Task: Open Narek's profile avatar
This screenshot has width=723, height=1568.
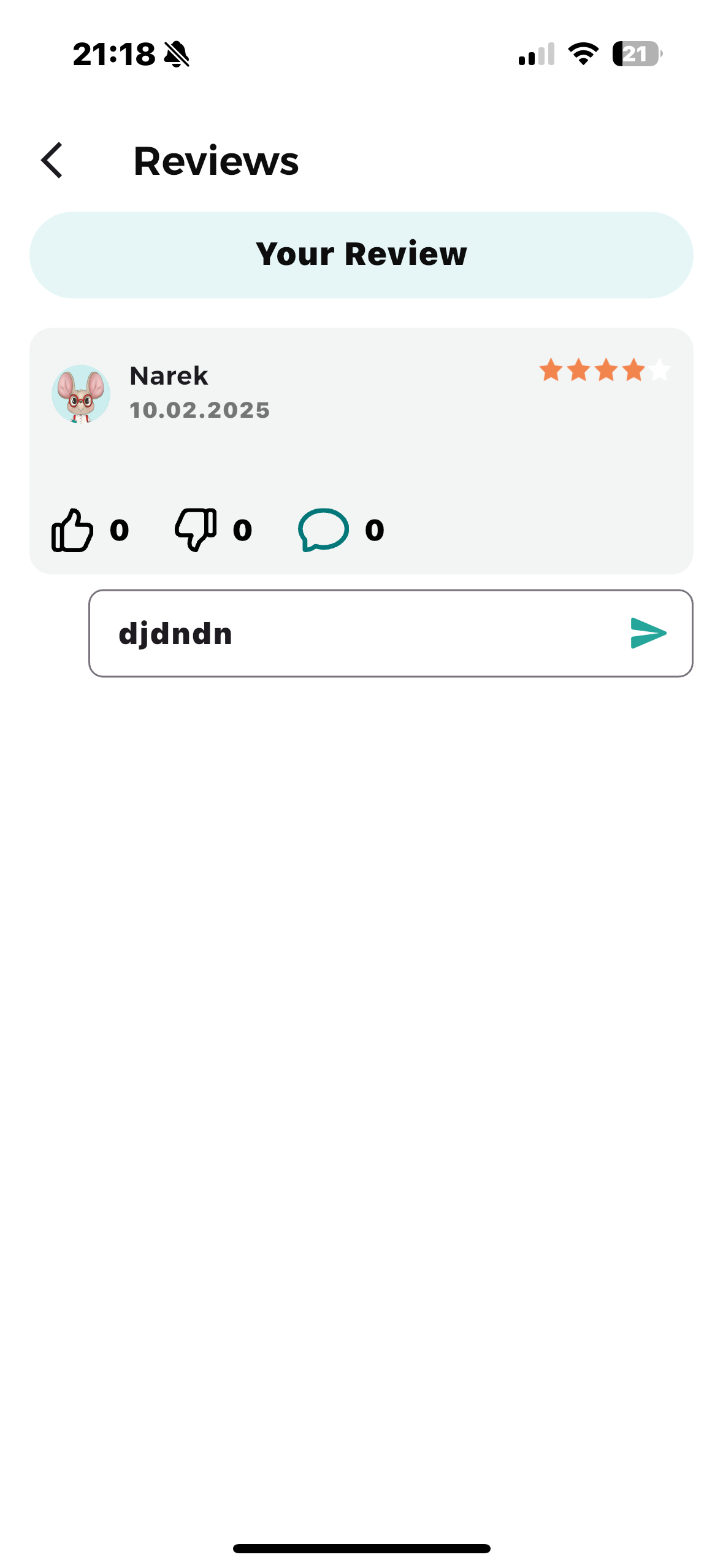Action: [x=81, y=394]
